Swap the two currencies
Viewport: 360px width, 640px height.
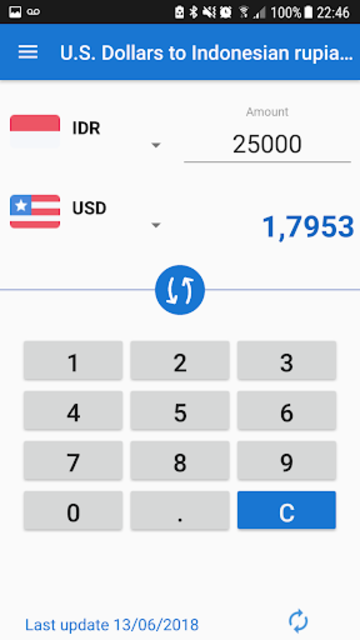pos(180,290)
